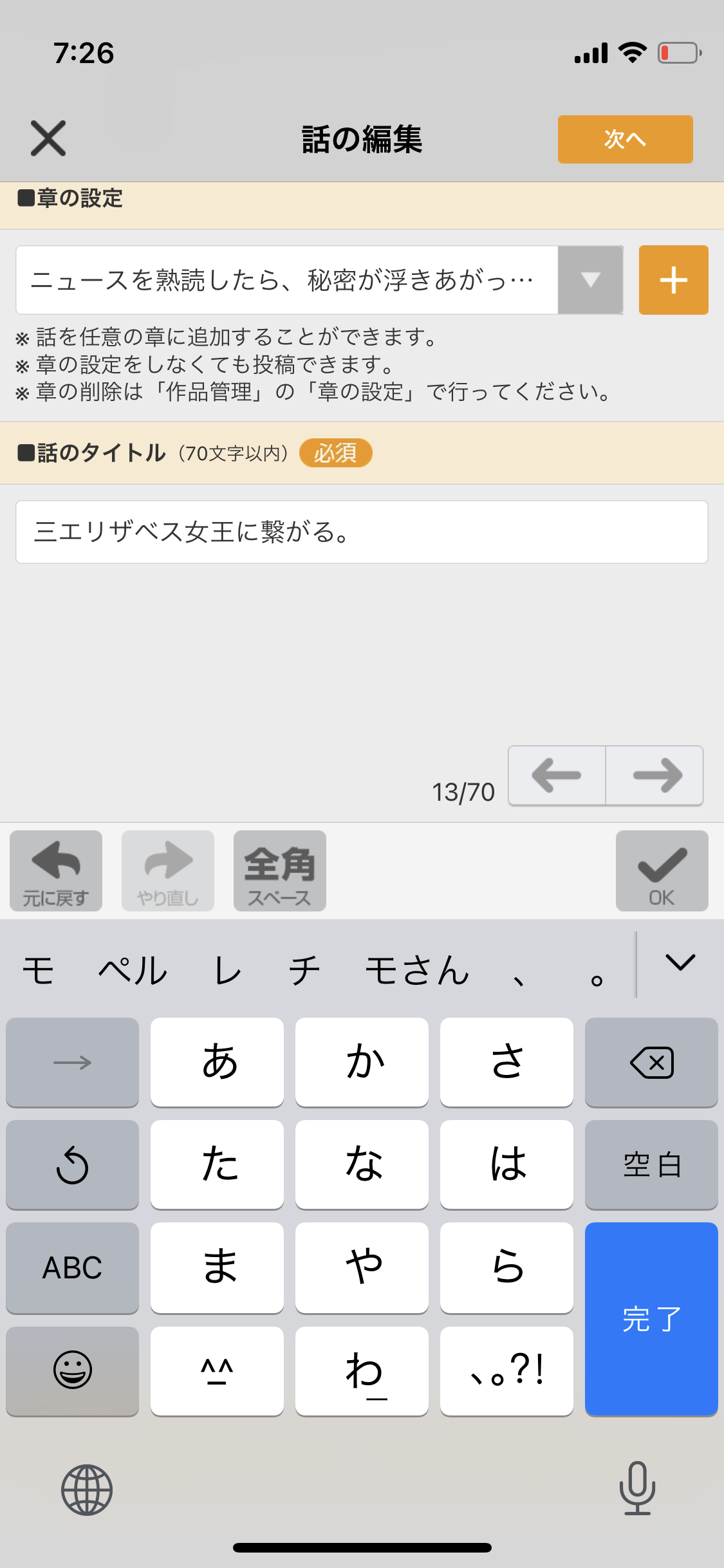Tap the 次へ button to proceed

[x=625, y=139]
